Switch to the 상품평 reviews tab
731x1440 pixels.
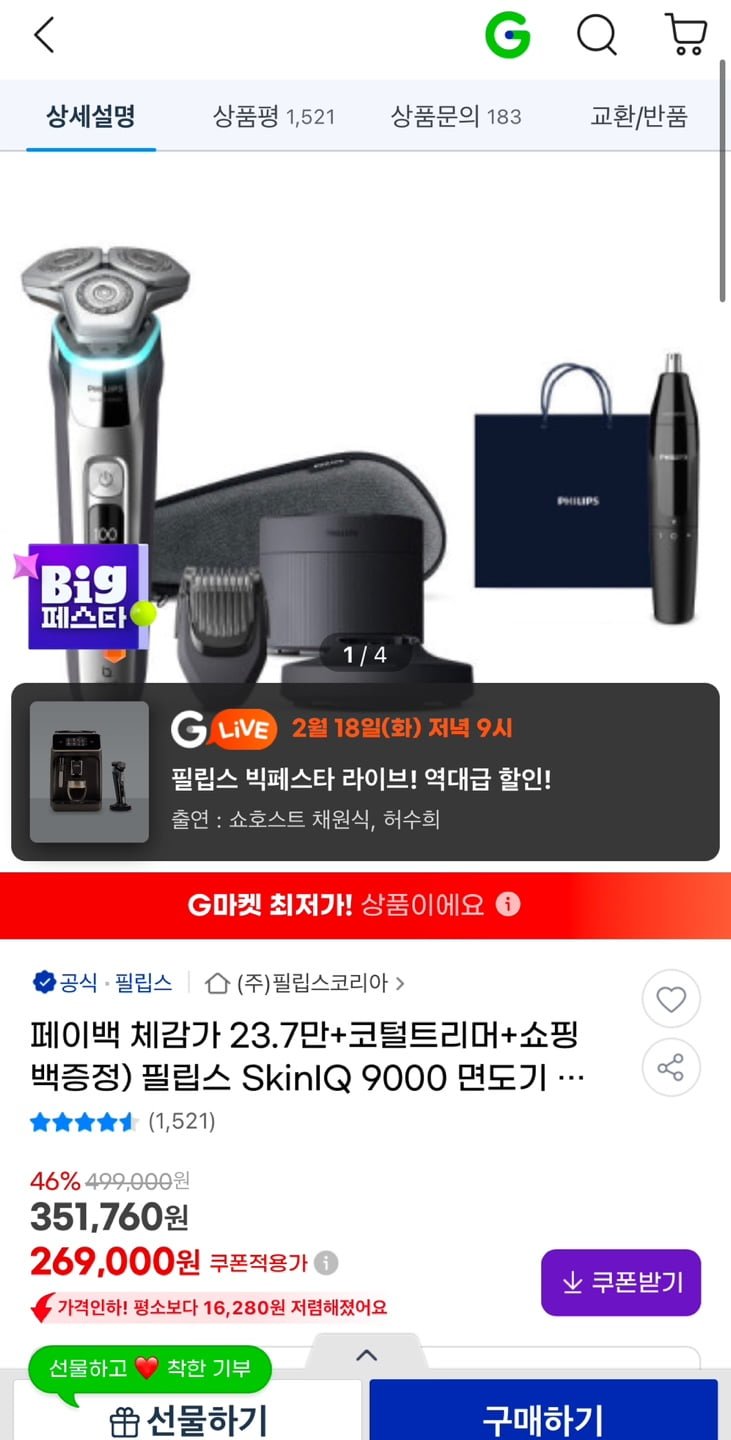tap(273, 117)
